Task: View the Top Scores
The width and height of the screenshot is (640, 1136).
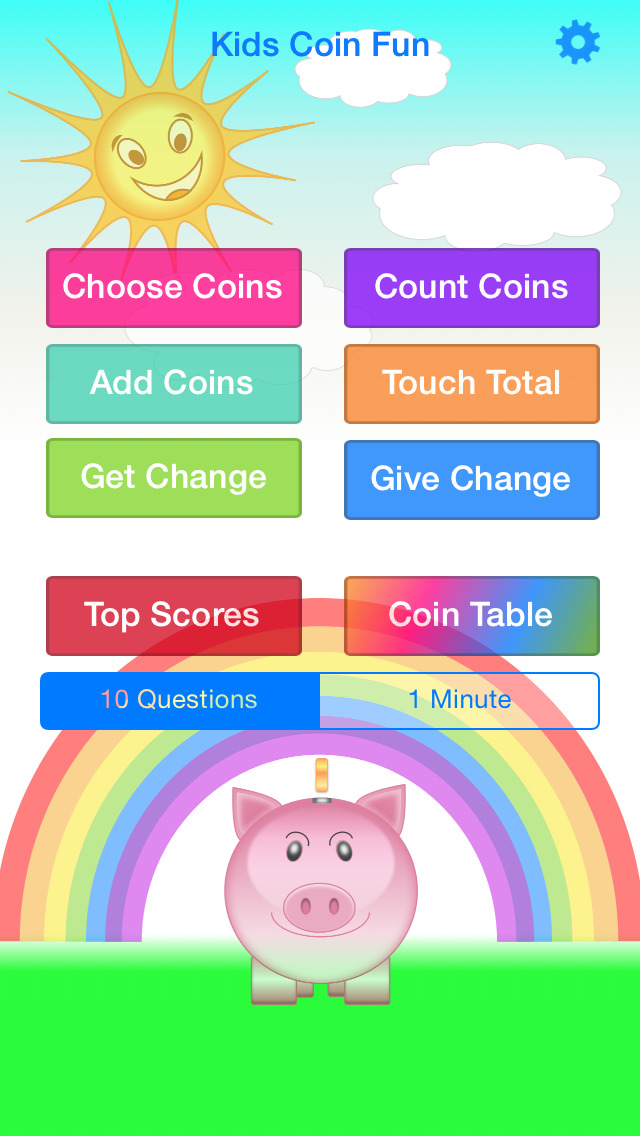Action: (x=174, y=615)
